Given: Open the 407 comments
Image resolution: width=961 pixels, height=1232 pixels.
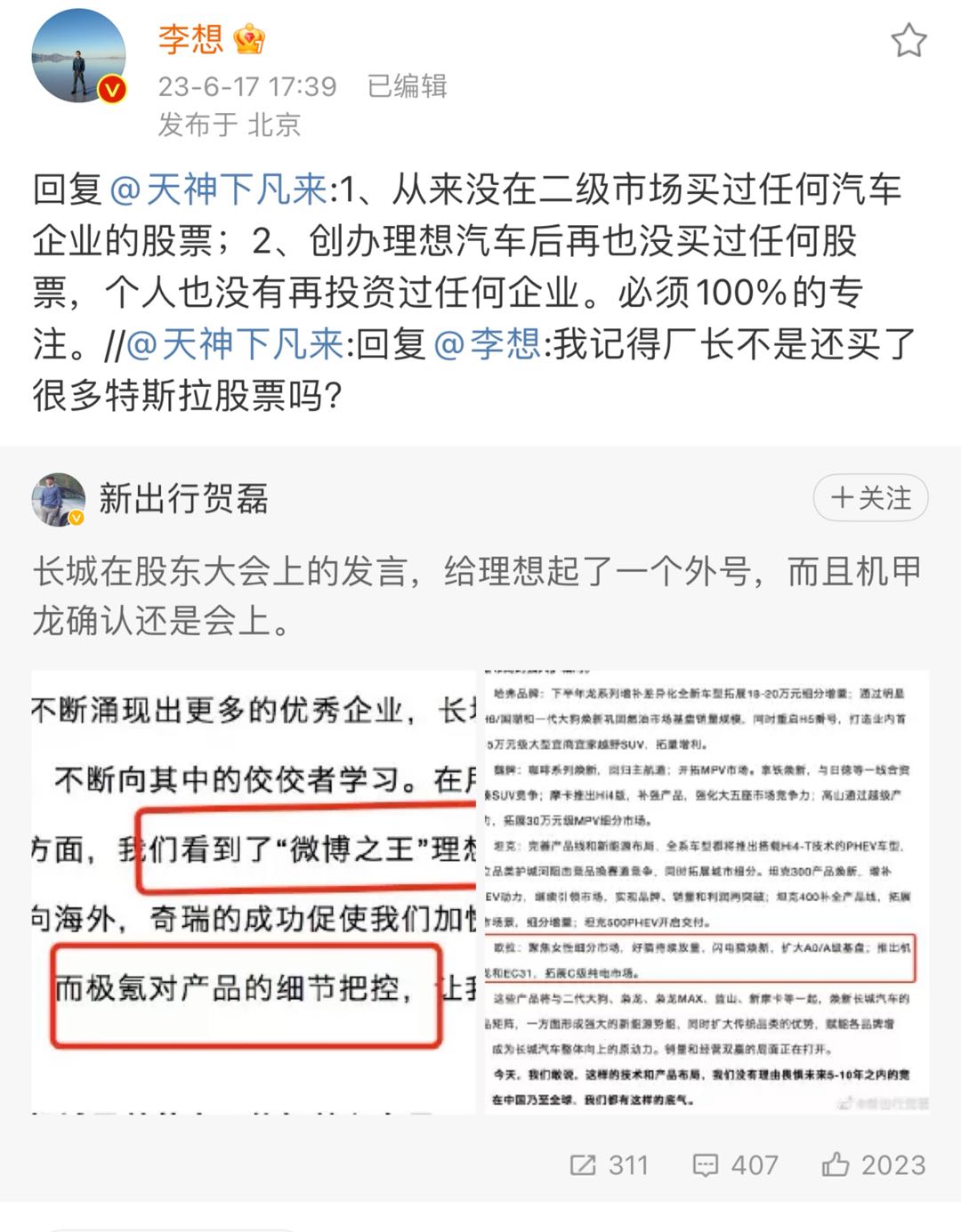Looking at the screenshot, I should 735,1164.
